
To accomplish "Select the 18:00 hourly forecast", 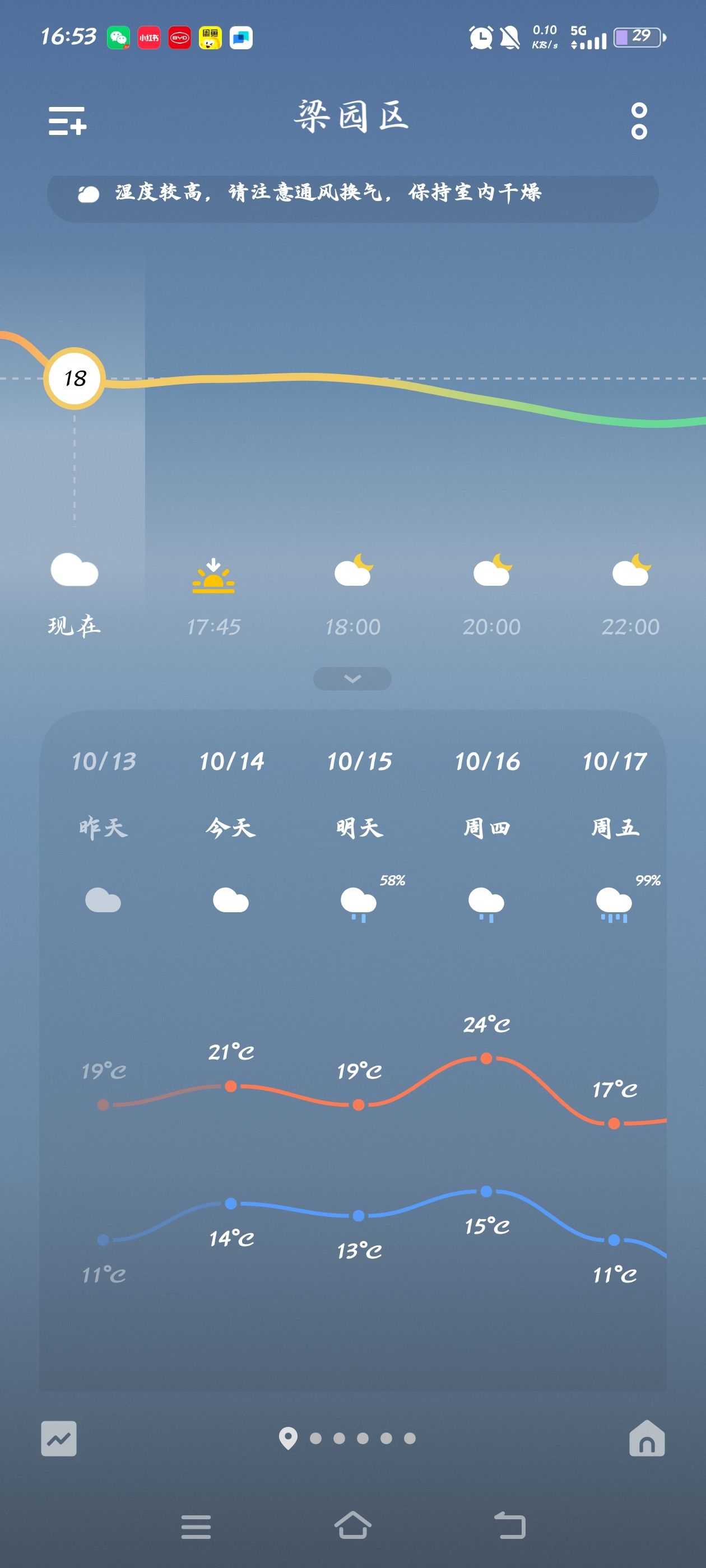I will [x=352, y=594].
